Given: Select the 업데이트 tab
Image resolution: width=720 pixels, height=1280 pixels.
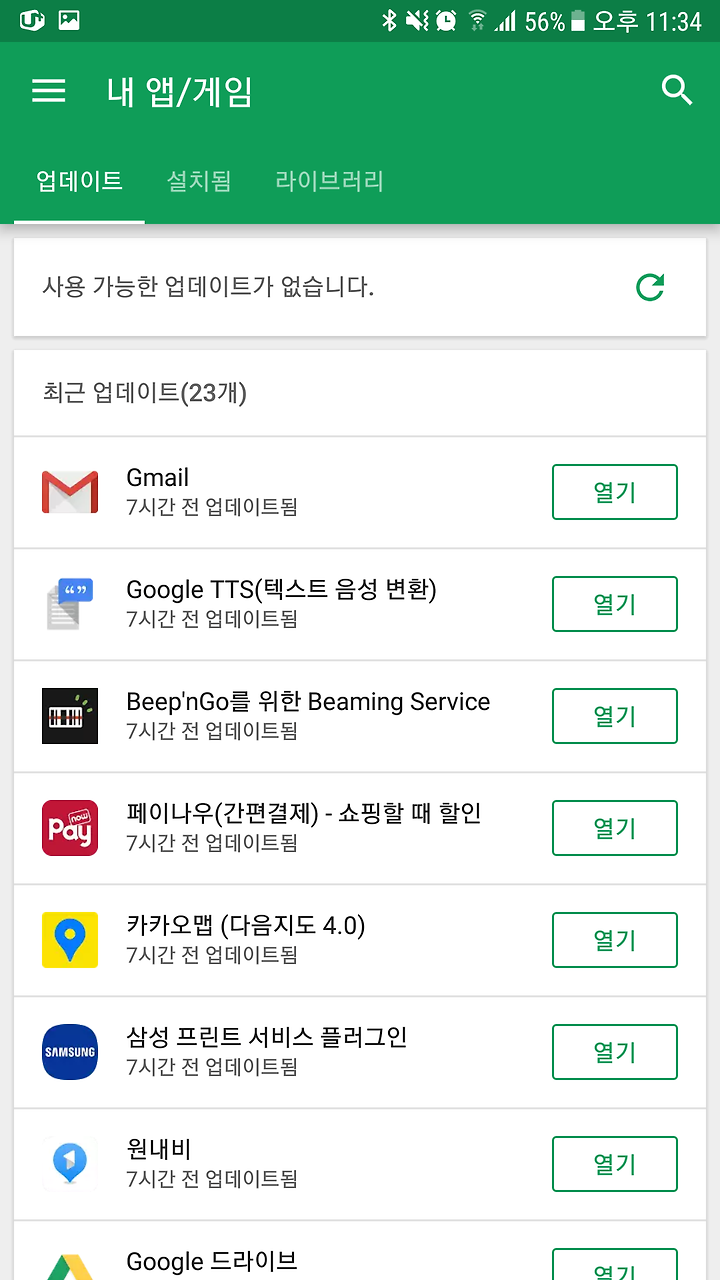Looking at the screenshot, I should (x=79, y=181).
